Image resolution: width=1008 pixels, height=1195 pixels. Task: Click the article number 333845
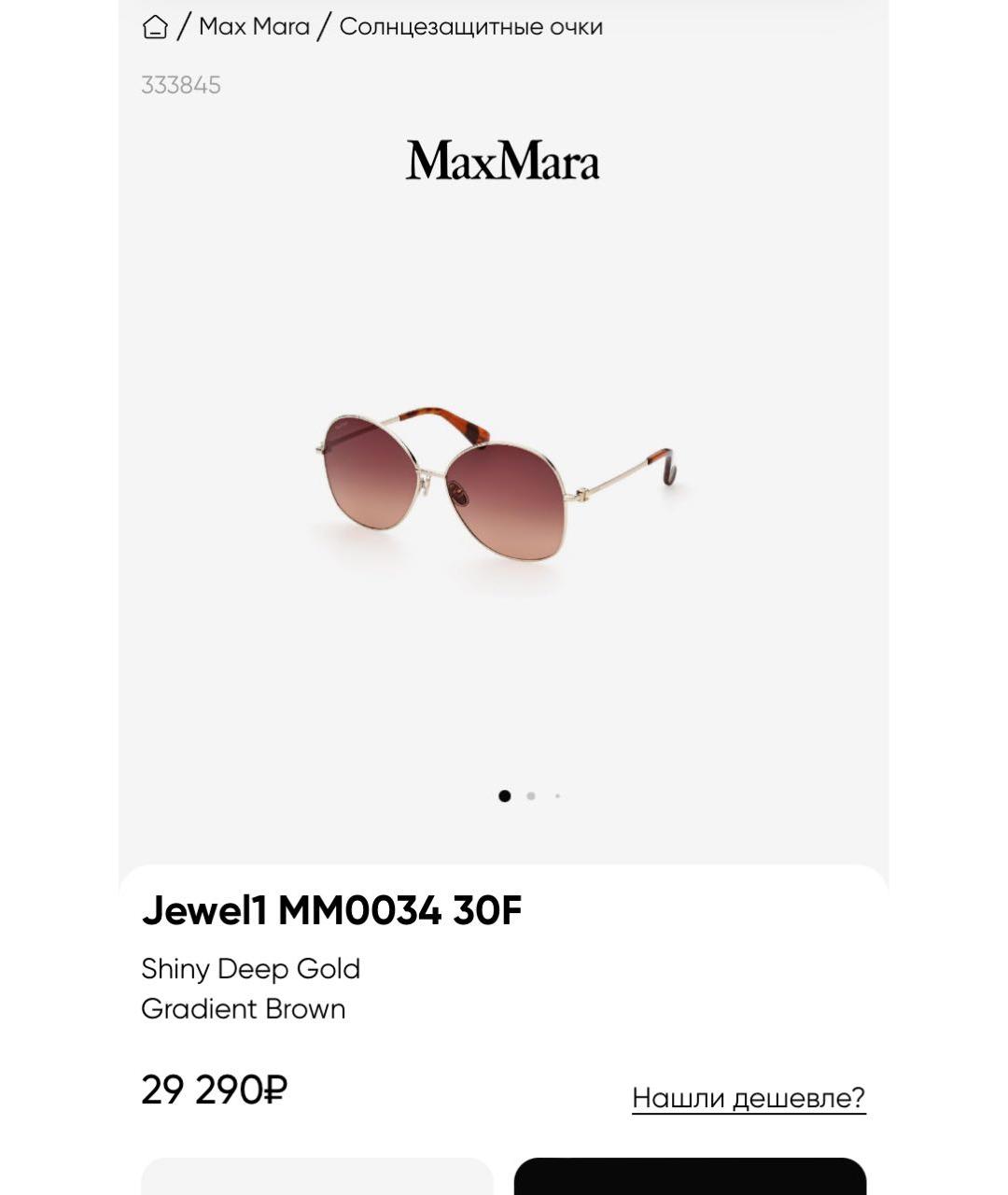point(182,85)
